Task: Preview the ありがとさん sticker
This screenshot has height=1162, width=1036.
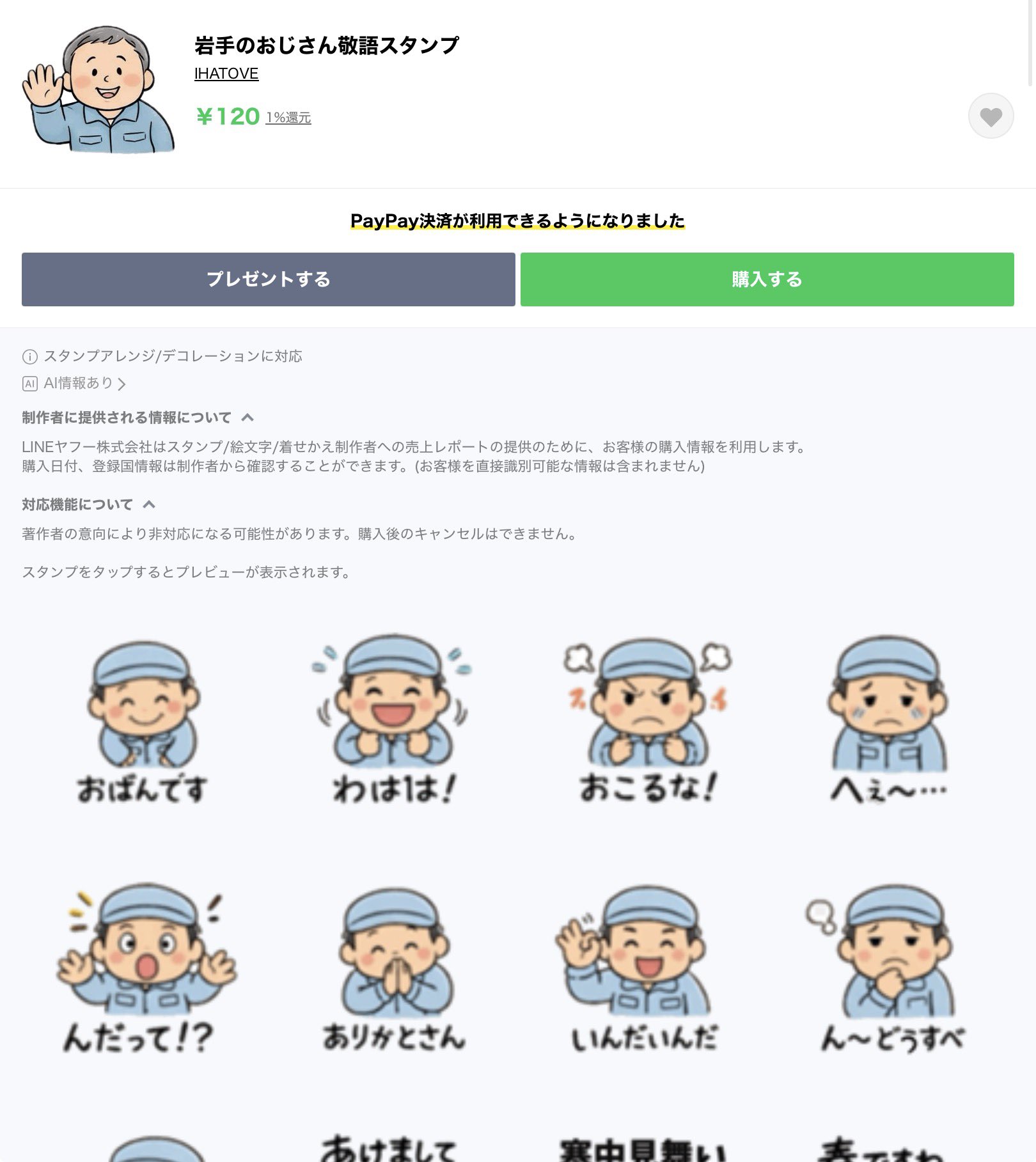Action: coord(393,969)
